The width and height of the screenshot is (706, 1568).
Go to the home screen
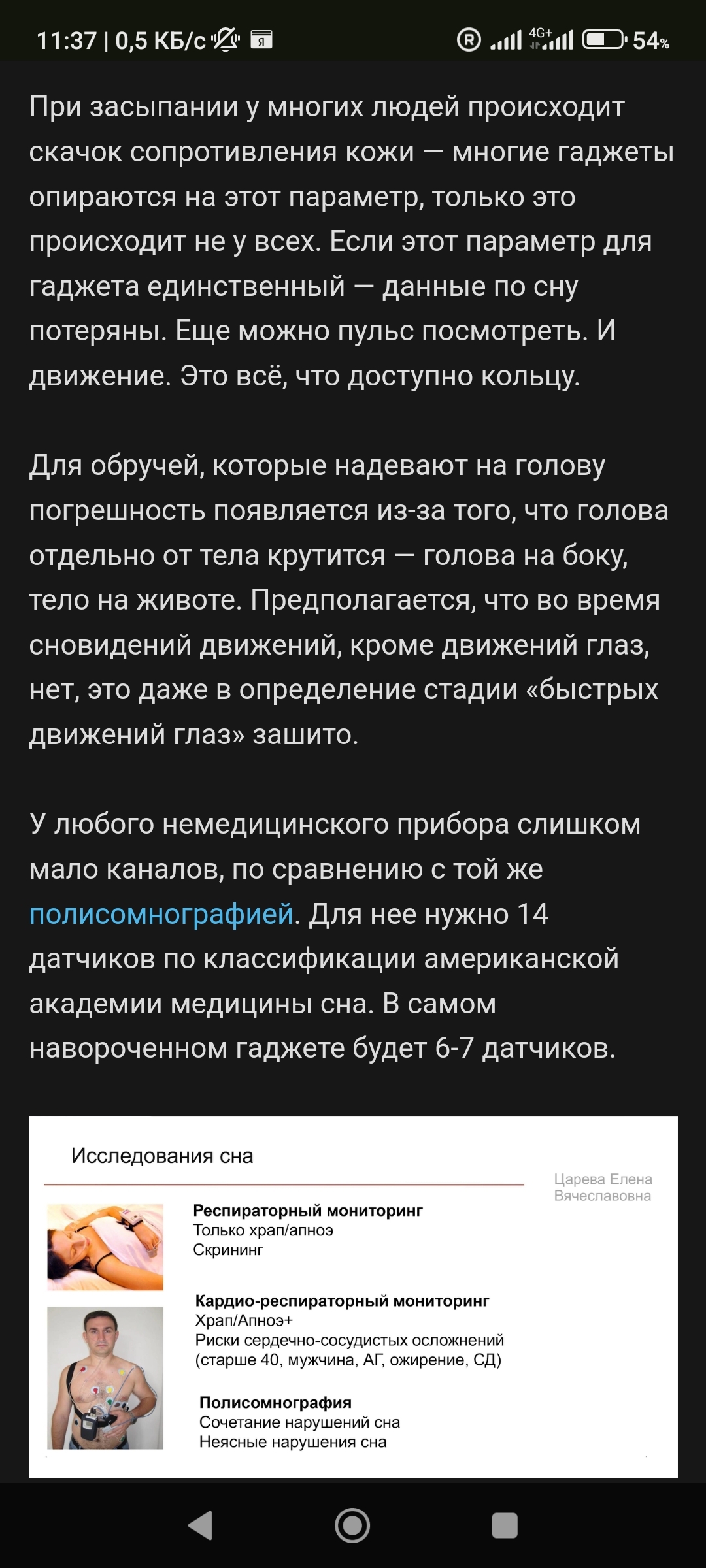pos(352,1526)
